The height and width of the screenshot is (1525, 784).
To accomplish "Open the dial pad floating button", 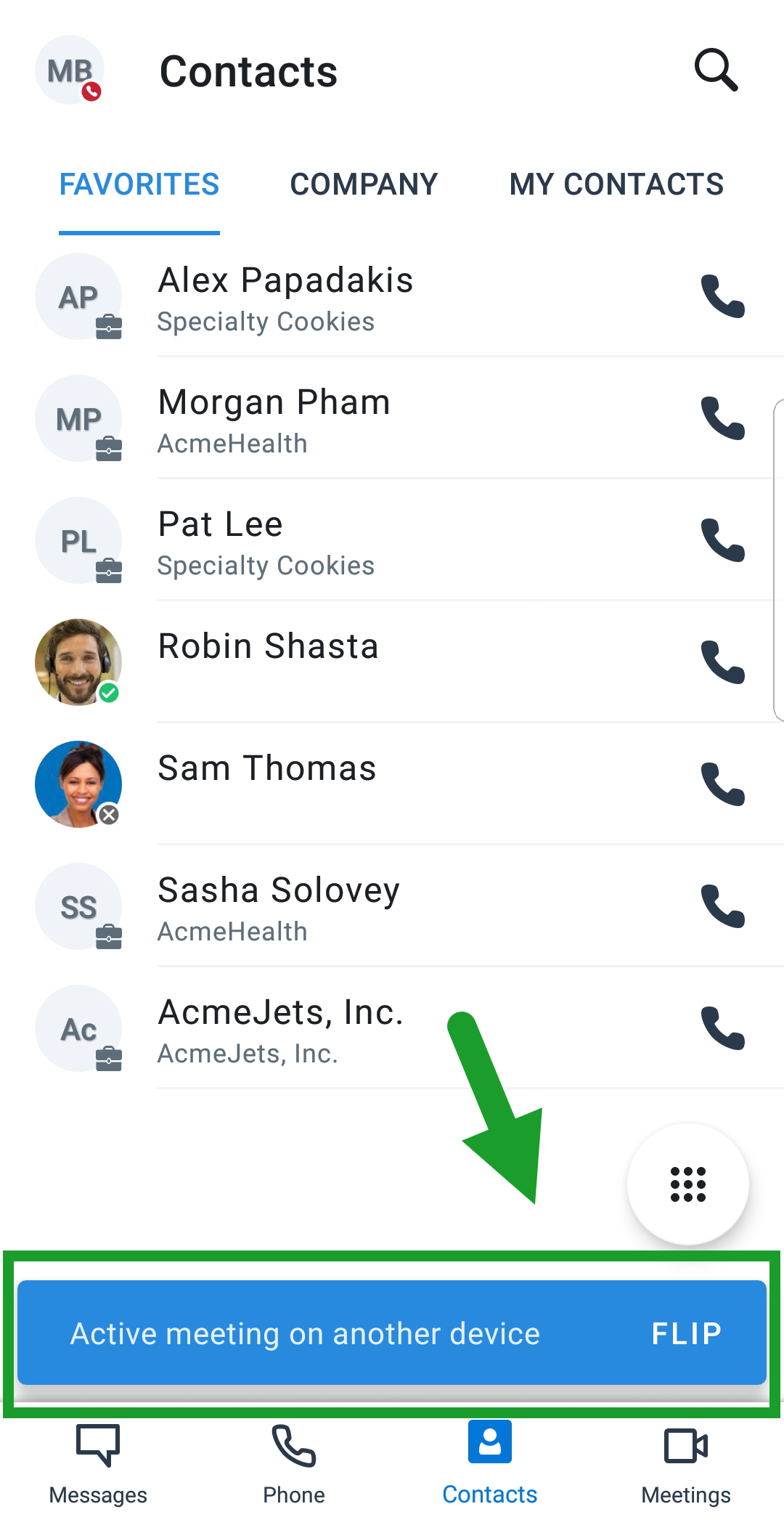I will [x=688, y=1184].
